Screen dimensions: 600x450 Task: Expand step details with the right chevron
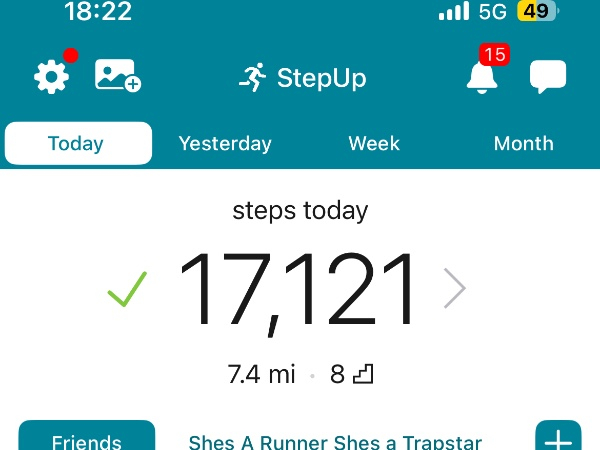[x=455, y=290]
